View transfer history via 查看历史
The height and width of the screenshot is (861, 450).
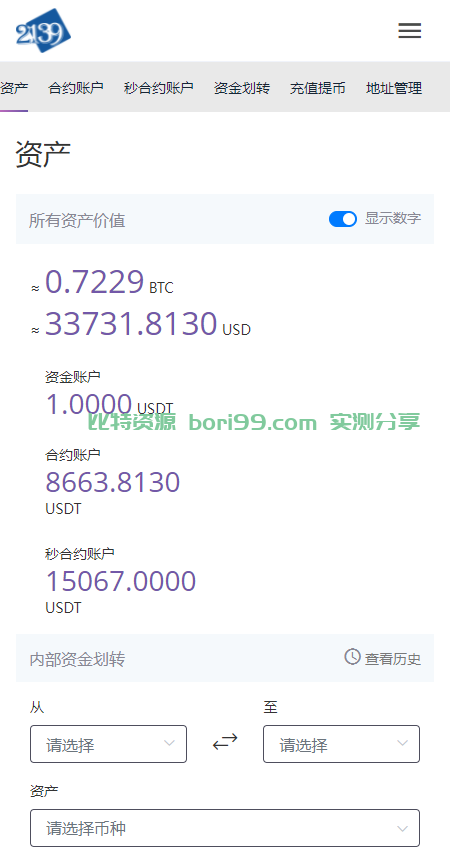coord(382,657)
